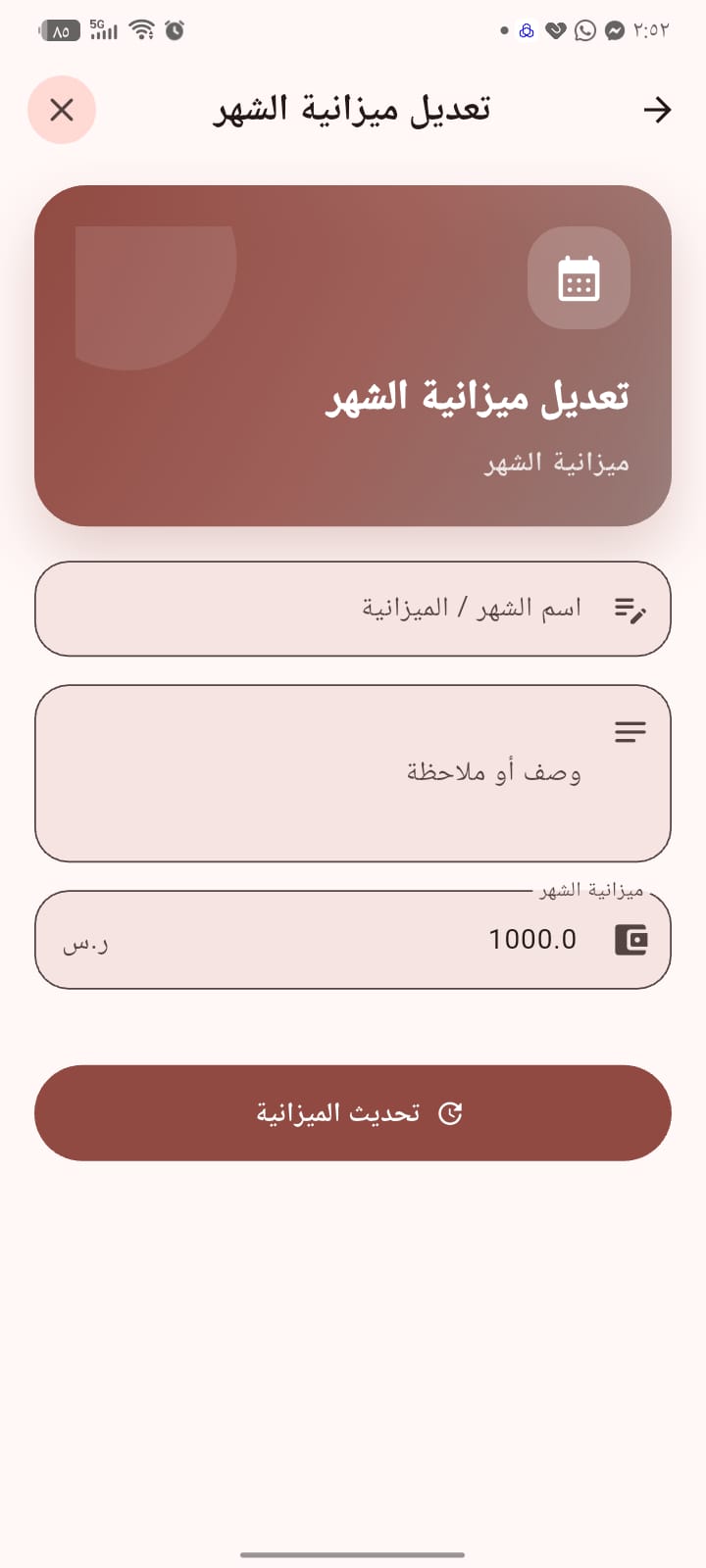Tap the Wi-Fi indicator in the status bar
706x1568 pixels.
(140, 29)
